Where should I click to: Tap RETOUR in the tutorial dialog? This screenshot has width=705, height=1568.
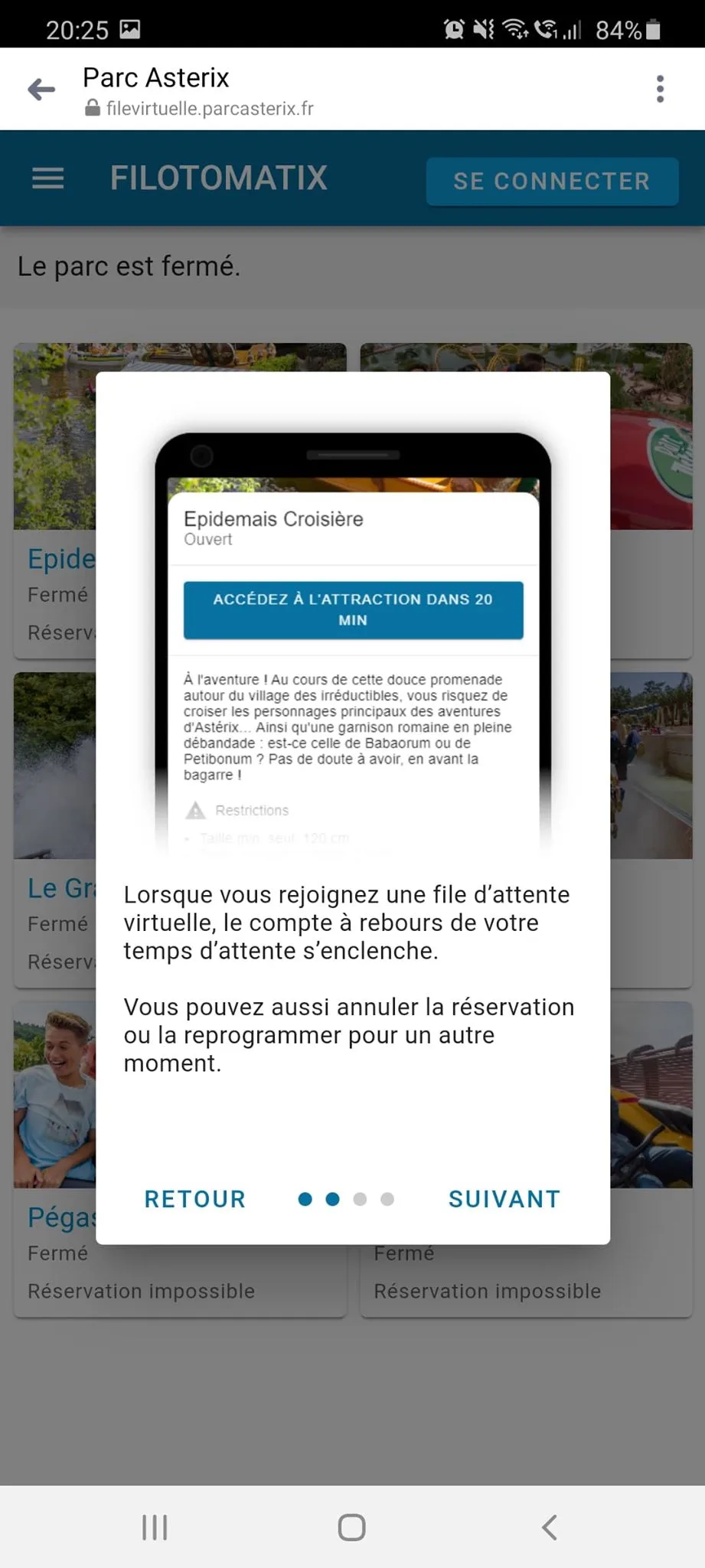(x=195, y=1199)
